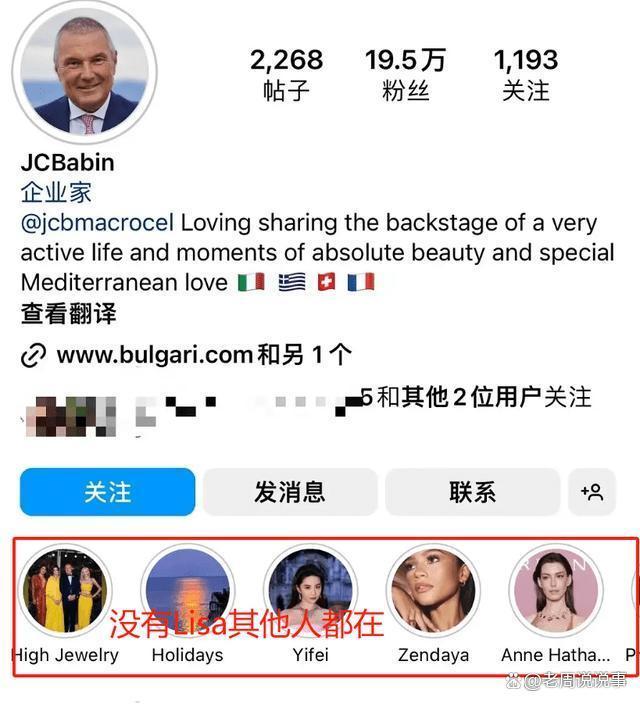Send a message via 发消息
The image size is (640, 704).
pos(290,492)
